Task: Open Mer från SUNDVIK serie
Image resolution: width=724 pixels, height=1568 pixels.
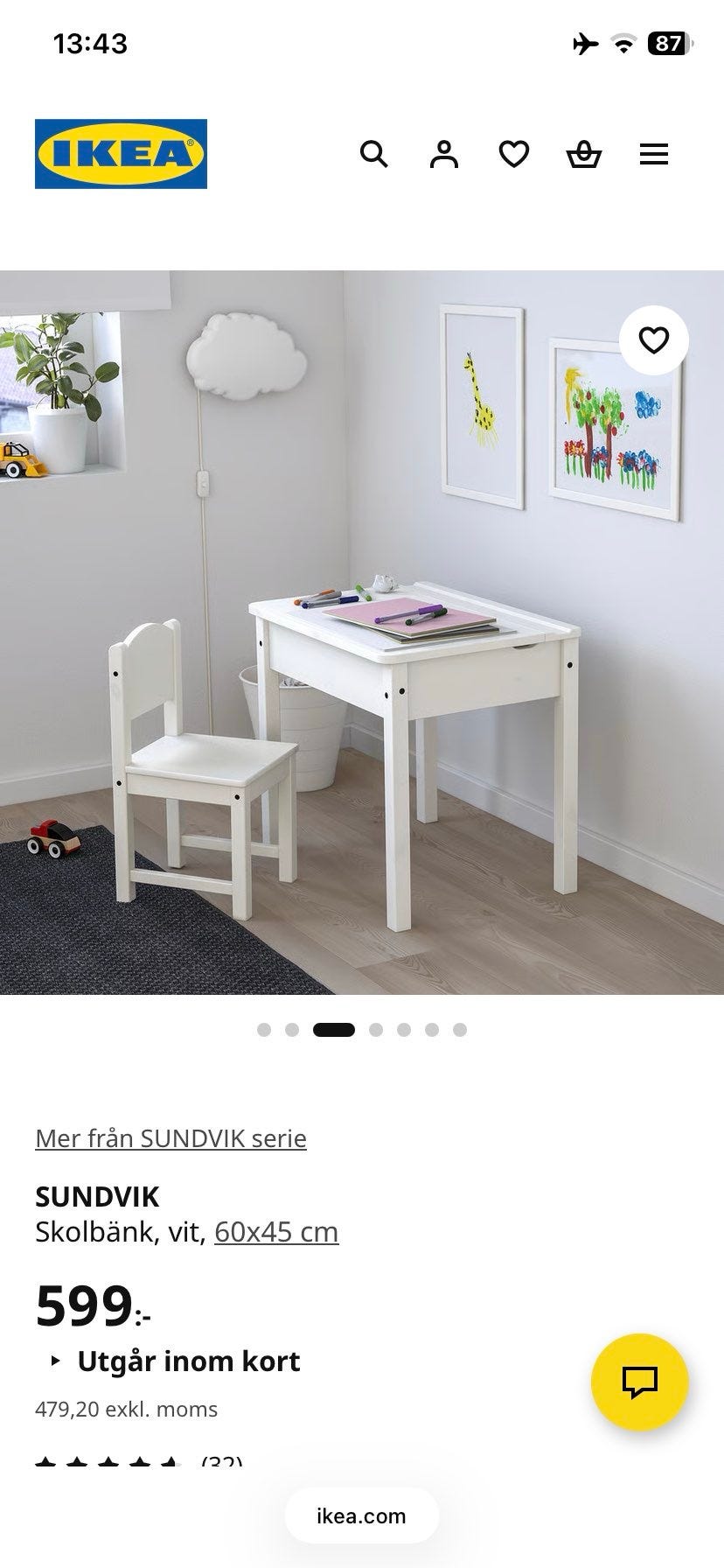Action: pyautogui.click(x=170, y=1137)
